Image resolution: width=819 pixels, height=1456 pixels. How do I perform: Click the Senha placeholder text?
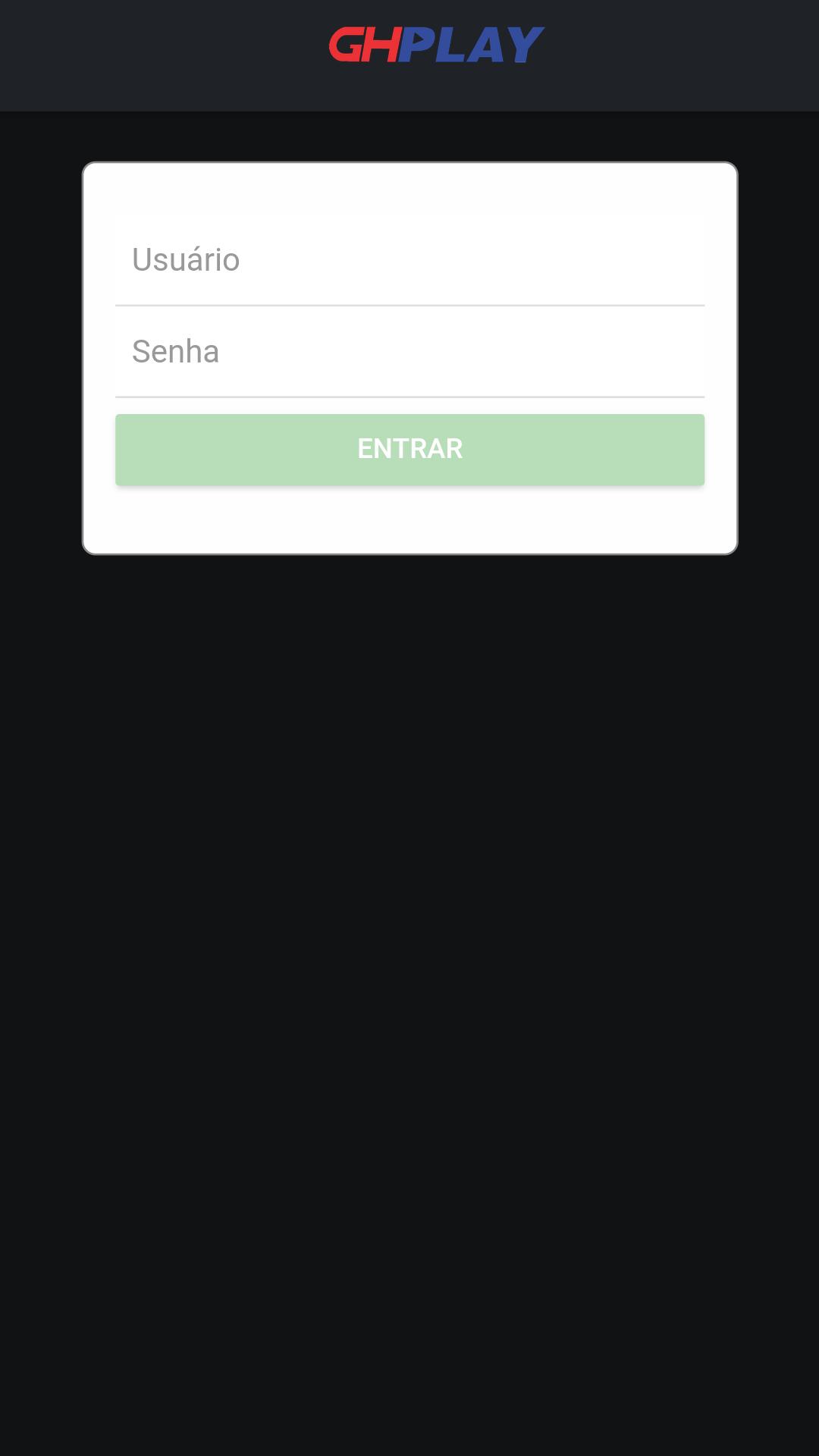pos(176,351)
